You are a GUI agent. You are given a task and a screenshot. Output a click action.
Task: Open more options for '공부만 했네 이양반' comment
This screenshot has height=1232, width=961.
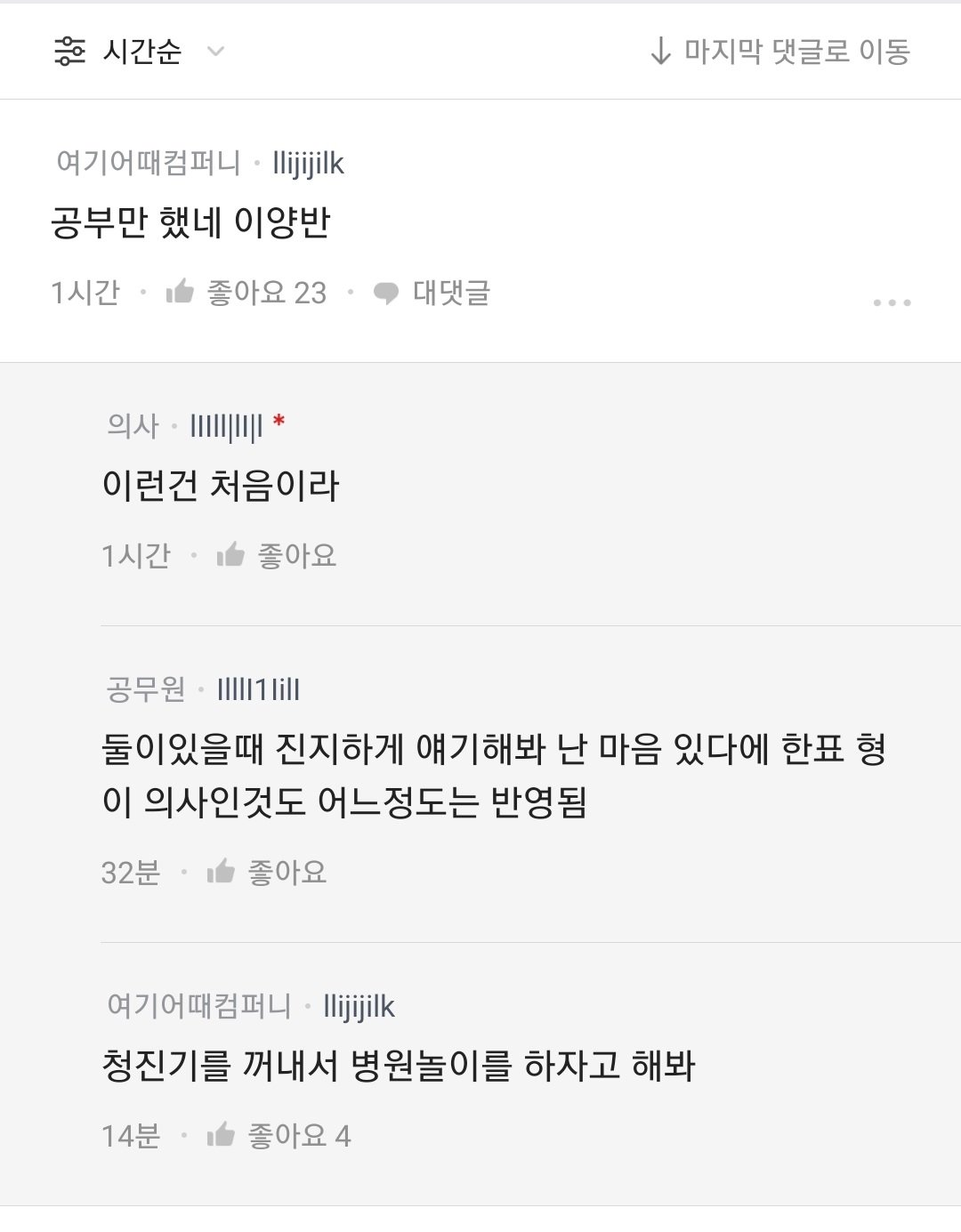click(892, 302)
